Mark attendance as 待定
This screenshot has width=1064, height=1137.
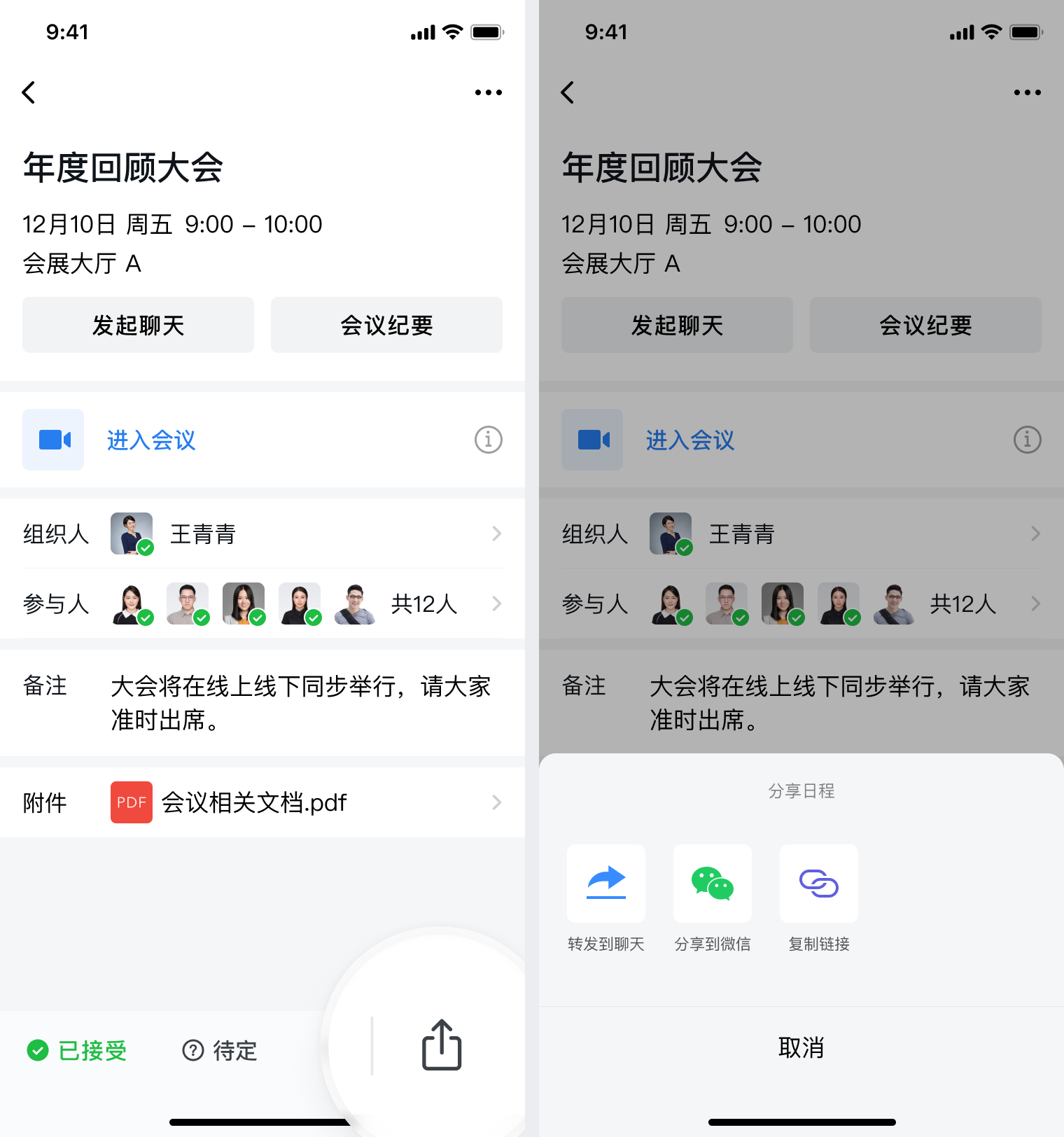[x=220, y=1050]
